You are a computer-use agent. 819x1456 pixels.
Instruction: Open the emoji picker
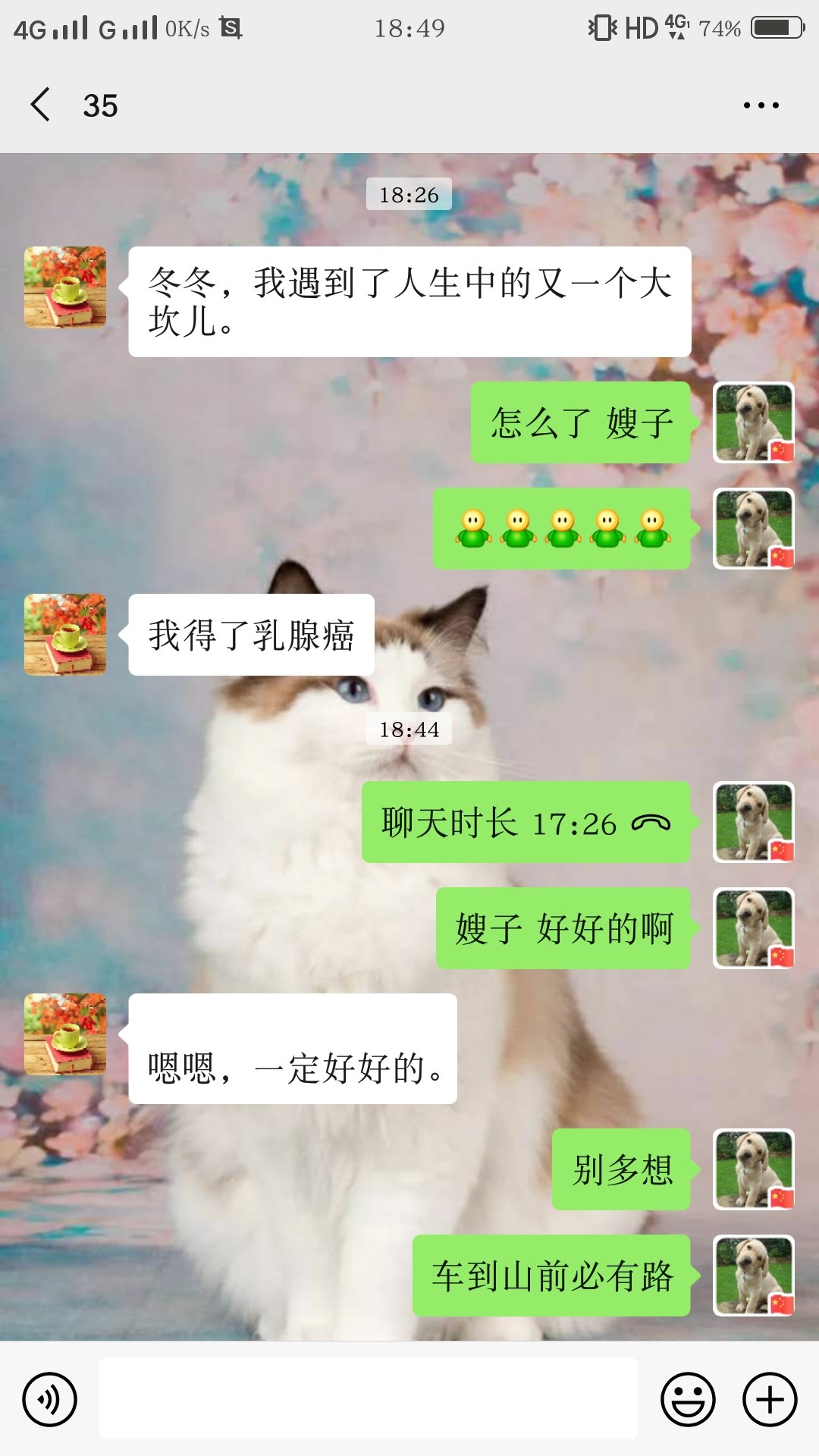pyautogui.click(x=688, y=1399)
